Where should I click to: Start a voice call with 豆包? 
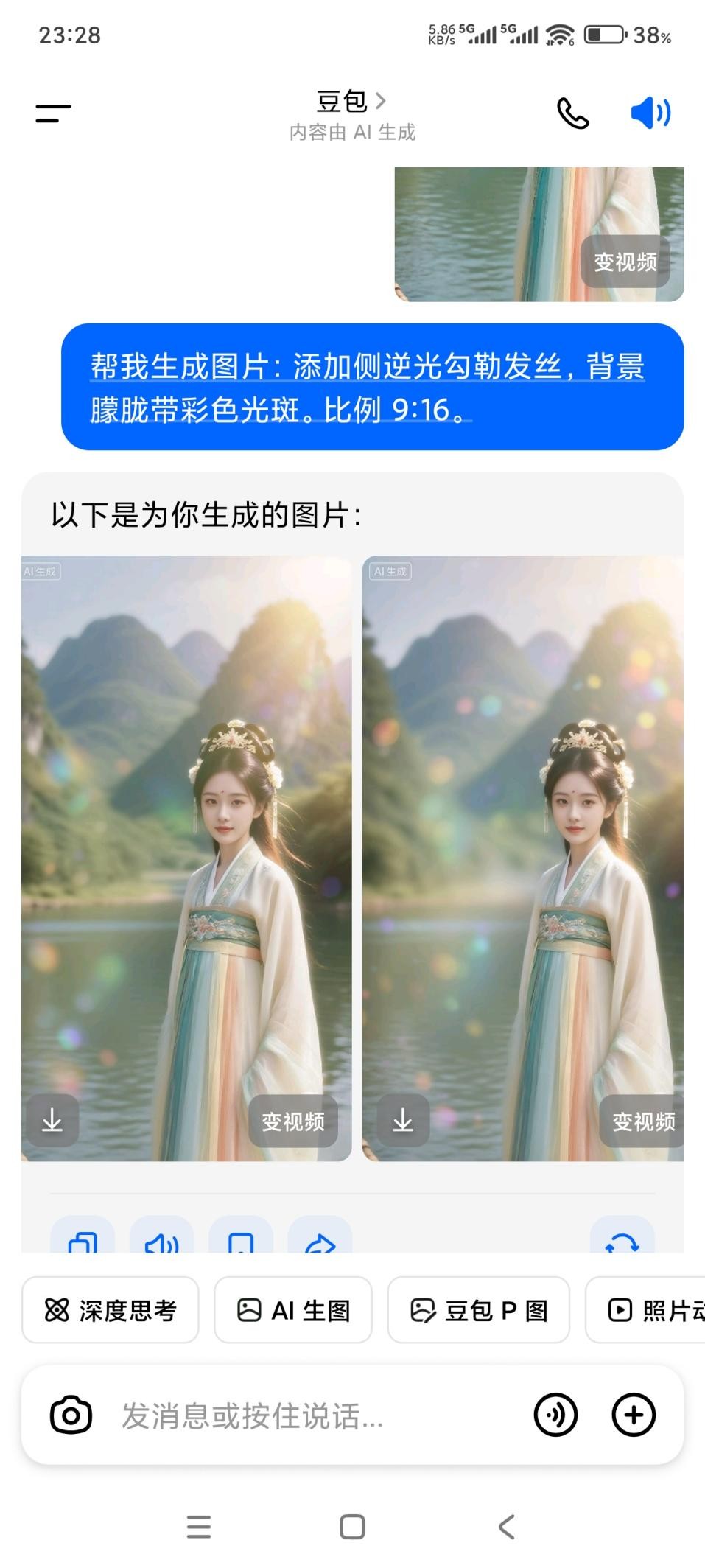[x=572, y=113]
